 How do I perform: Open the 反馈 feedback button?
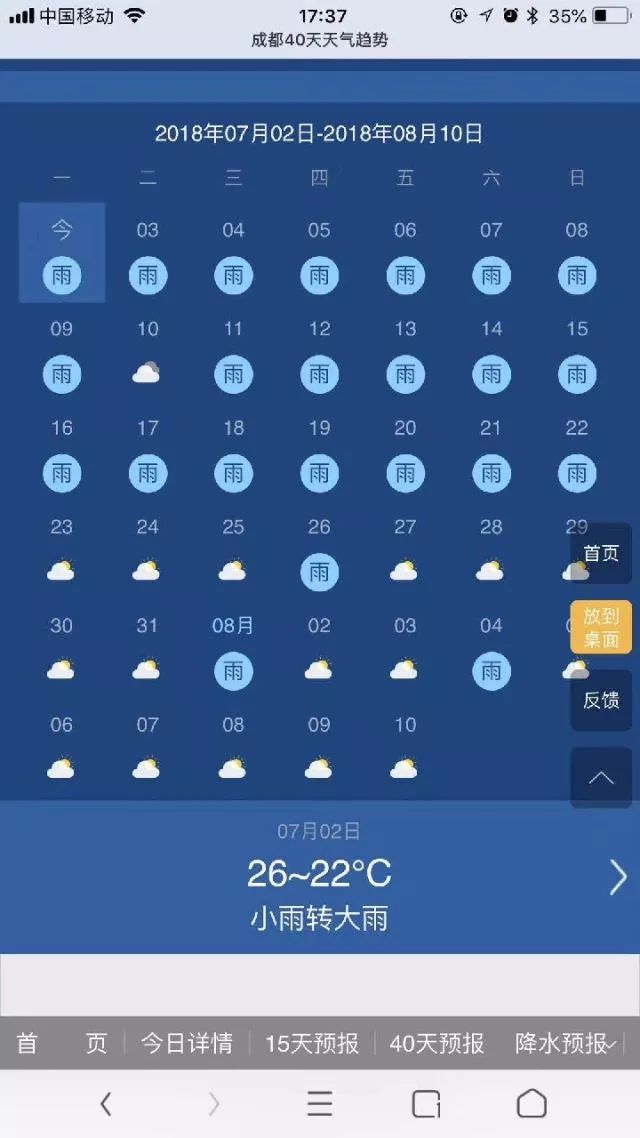point(601,700)
